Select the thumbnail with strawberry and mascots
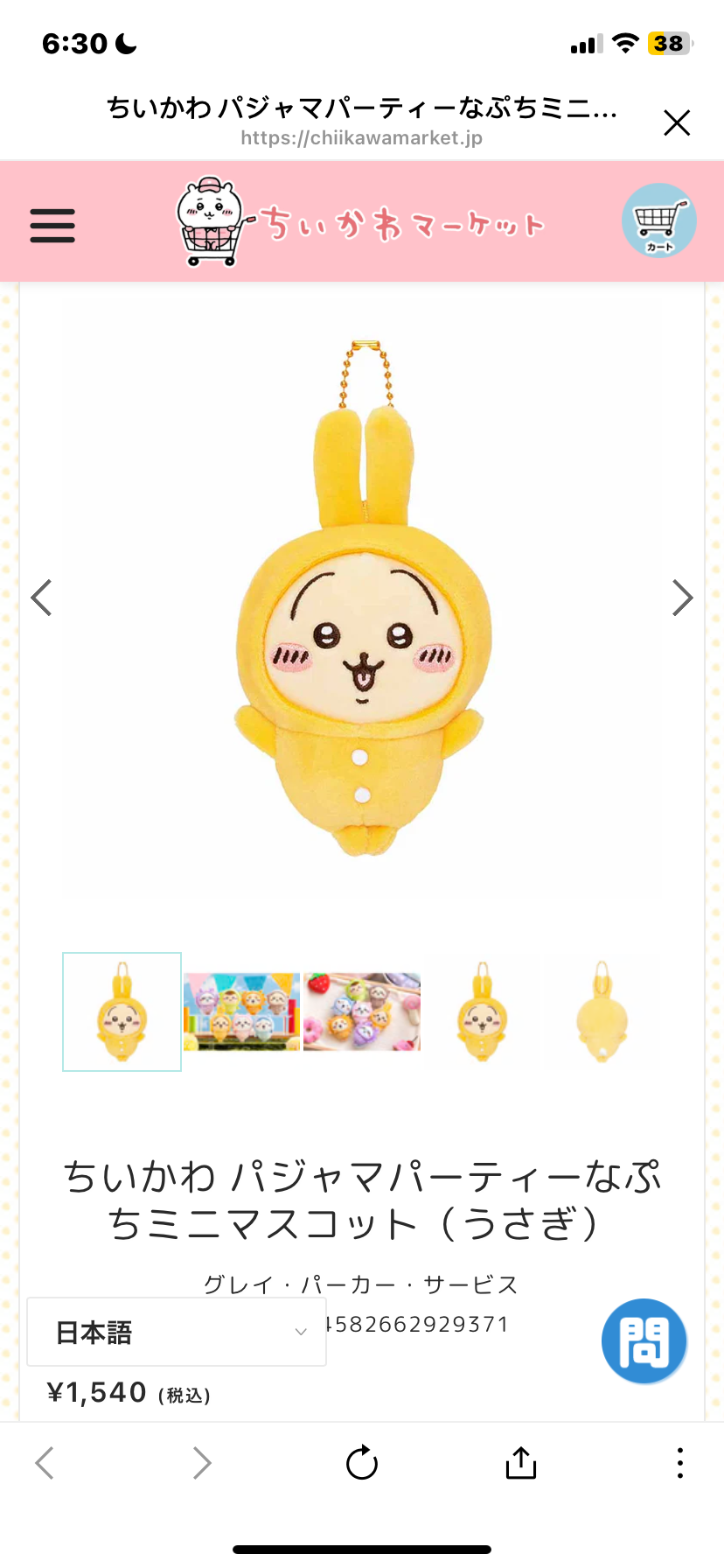The width and height of the screenshot is (724, 1568). coord(362,1011)
